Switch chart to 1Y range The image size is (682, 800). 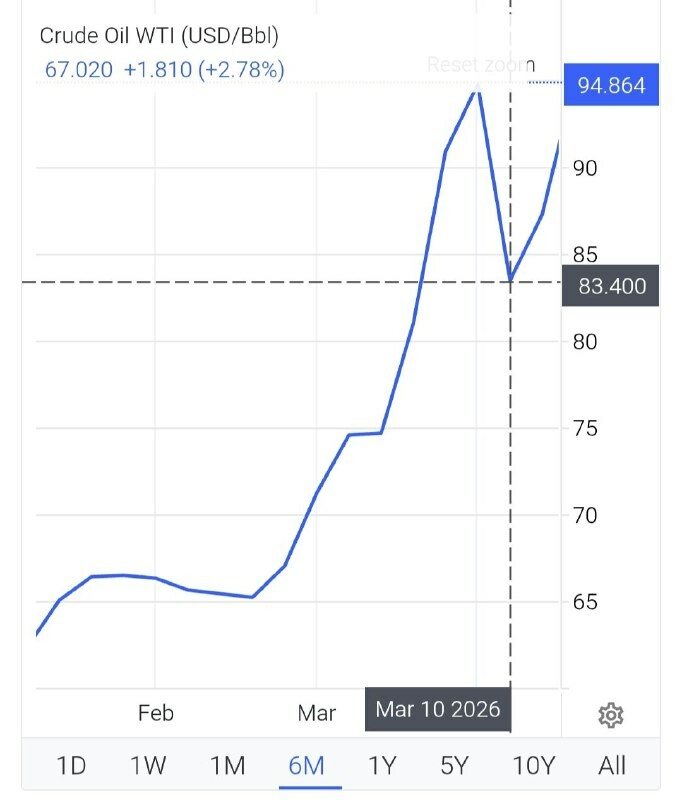[x=382, y=766]
